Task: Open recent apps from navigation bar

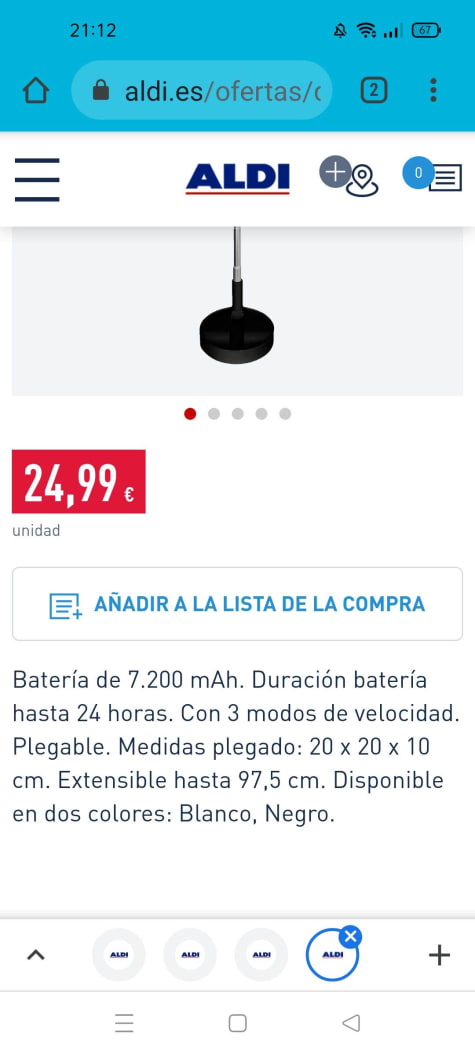Action: [124, 1023]
